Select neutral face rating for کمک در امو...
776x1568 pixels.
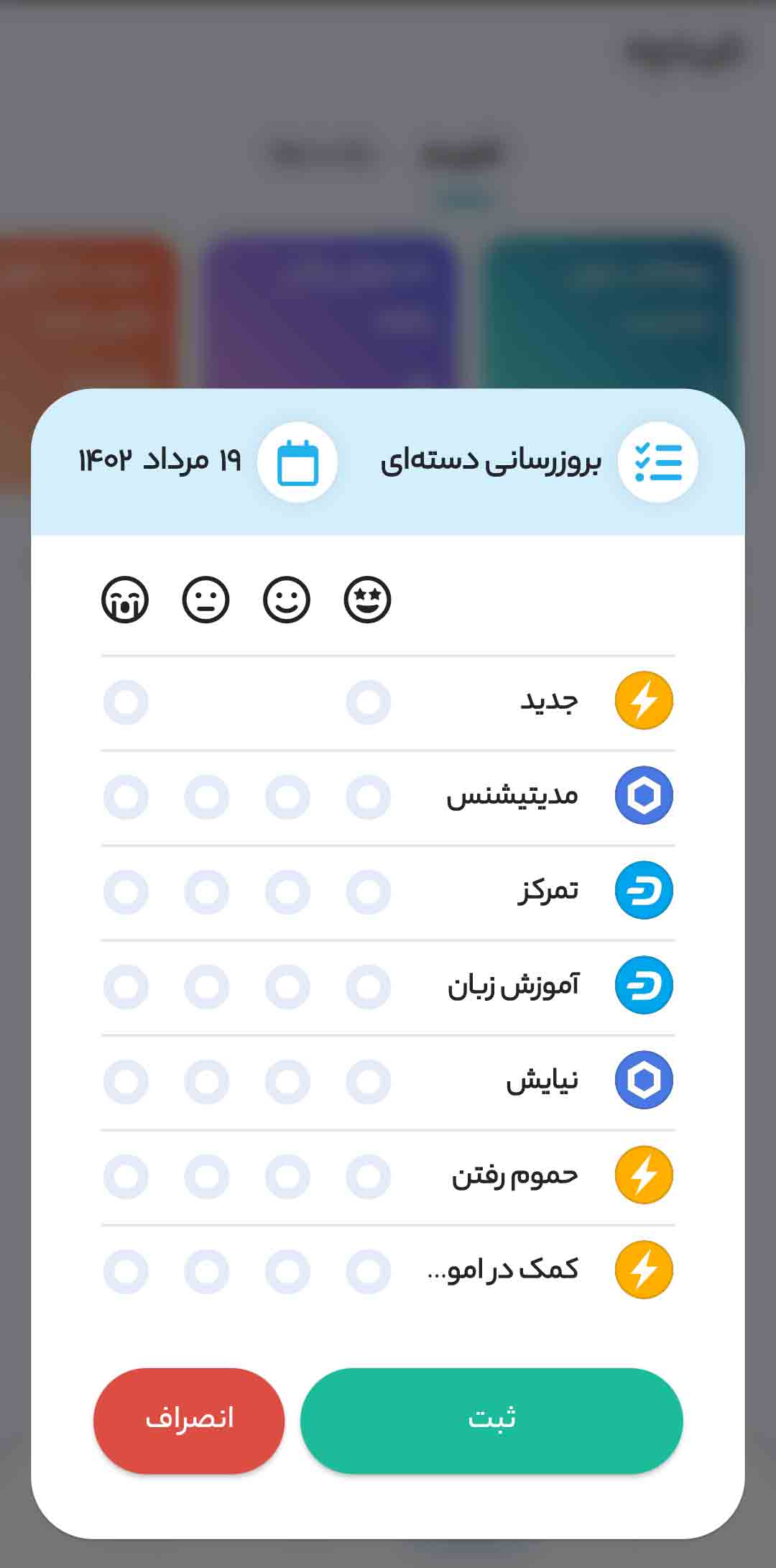click(206, 1271)
